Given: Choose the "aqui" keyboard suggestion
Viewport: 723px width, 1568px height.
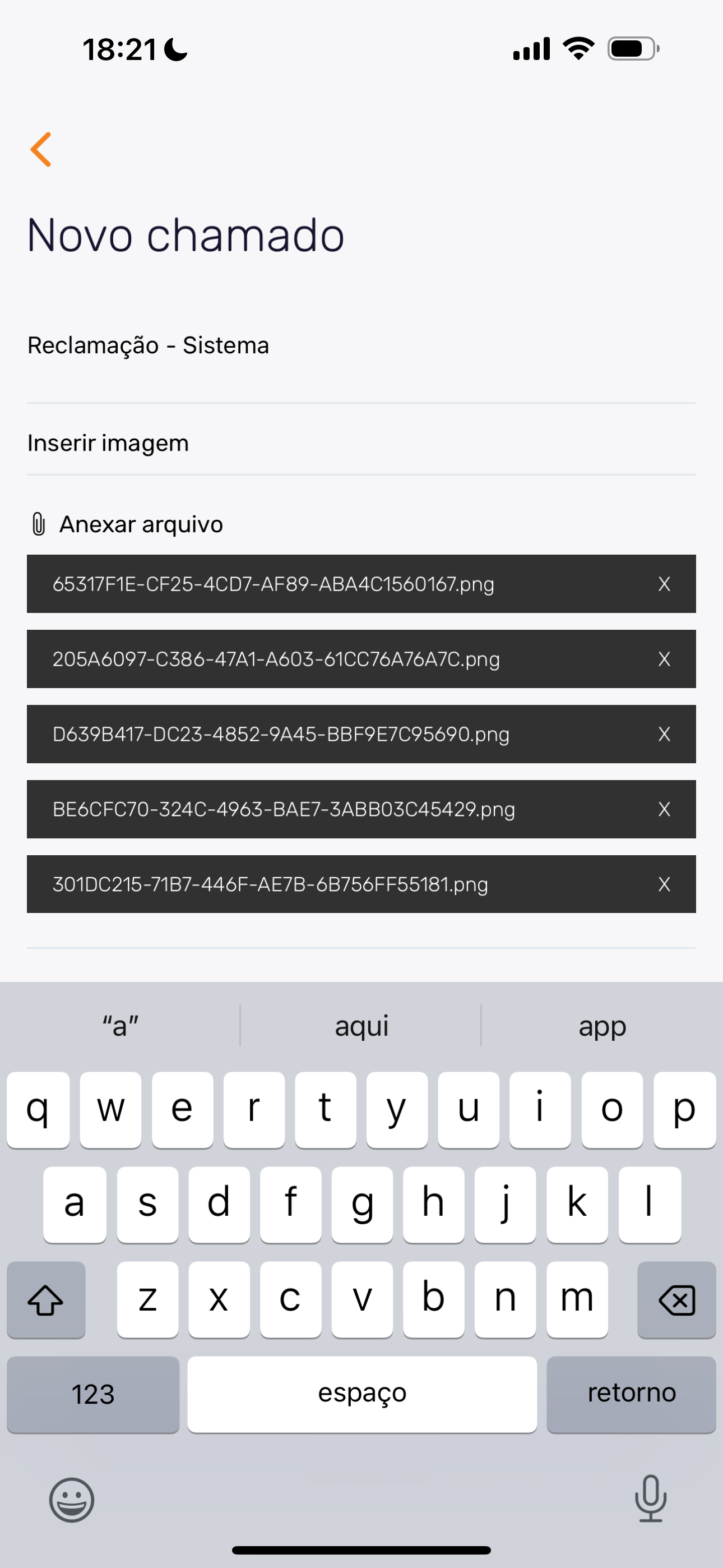Looking at the screenshot, I should (361, 1026).
